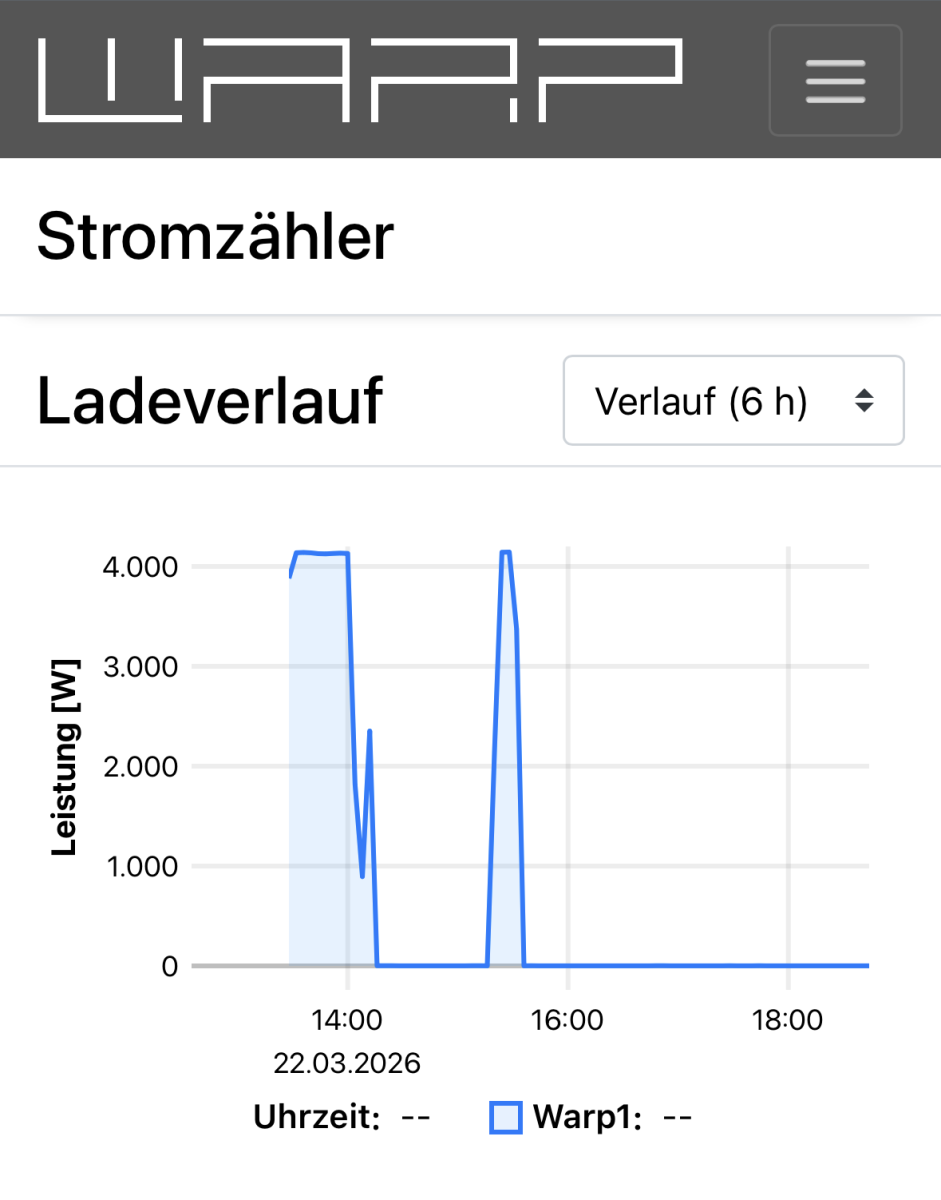Open the hamburger navigation menu
Screen dimensions: 941x1200
835,81
